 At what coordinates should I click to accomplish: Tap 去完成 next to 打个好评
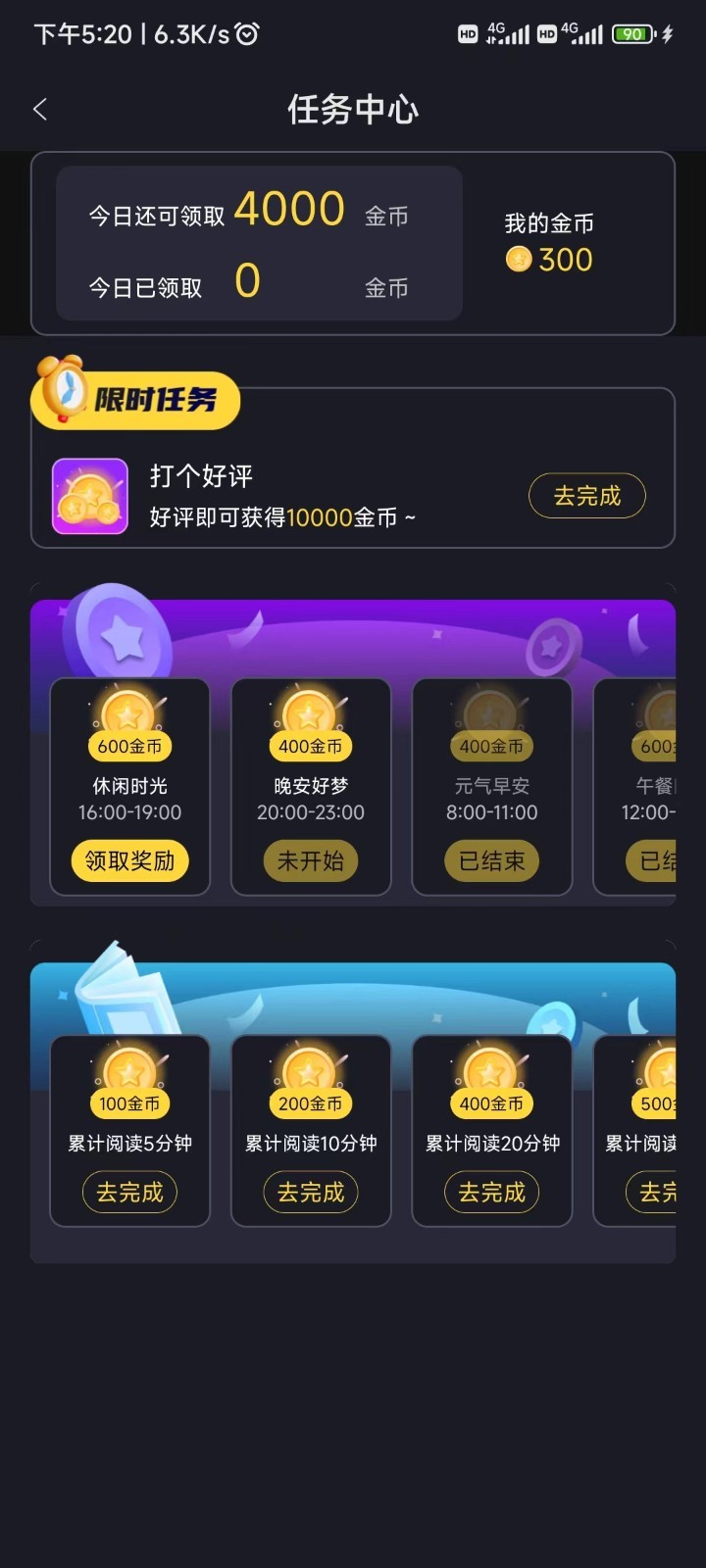586,496
